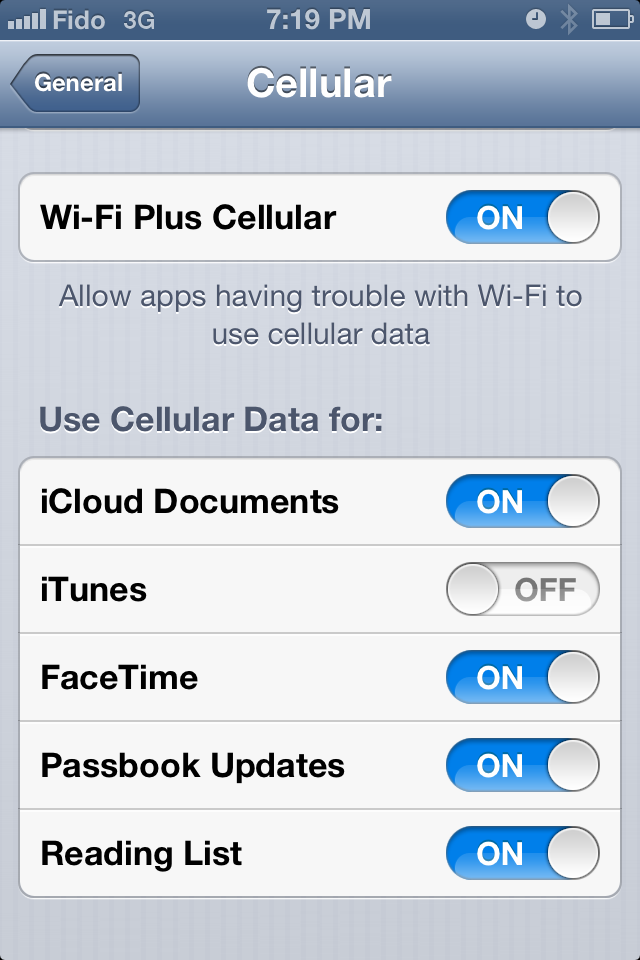This screenshot has width=640, height=960.
Task: Switch off FaceTime over cellular
Action: (x=522, y=678)
